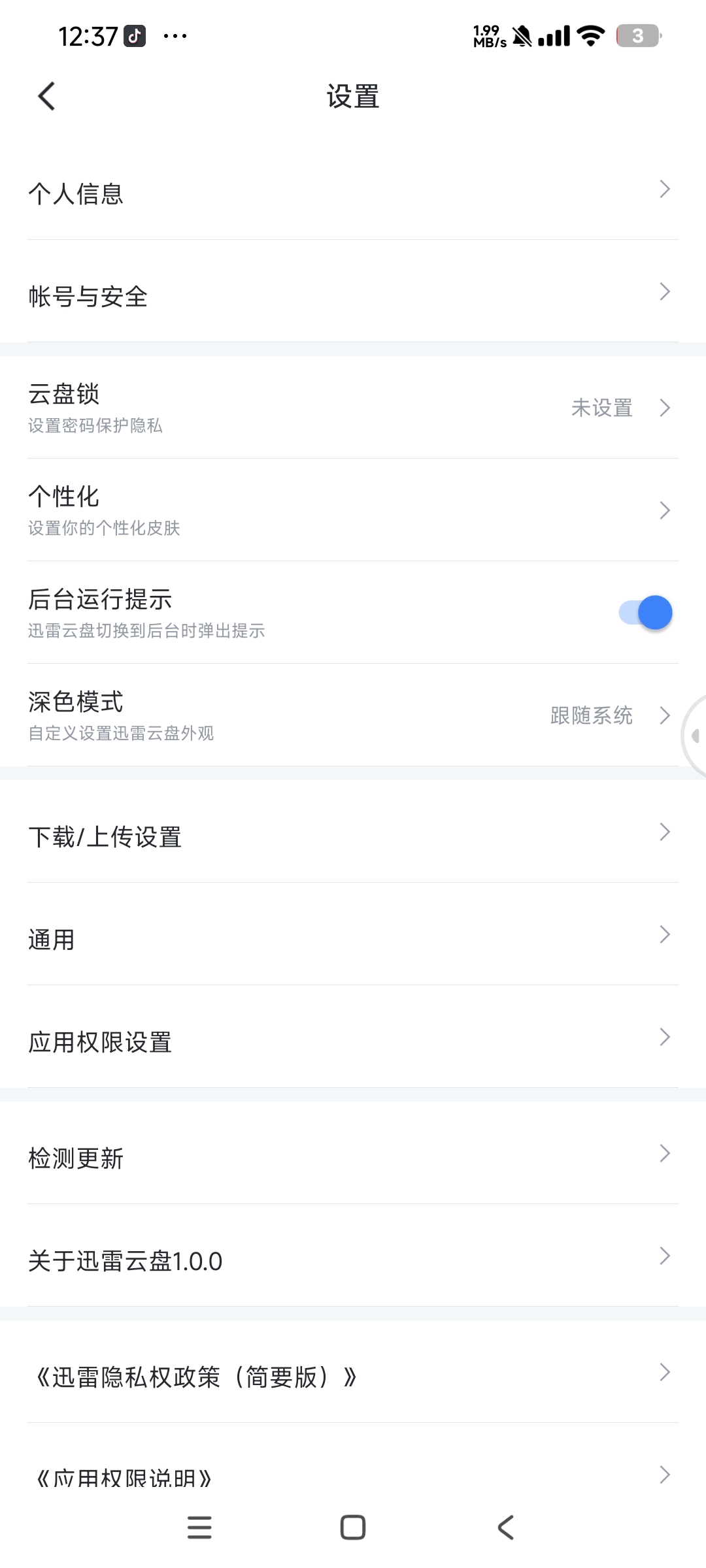This screenshot has width=706, height=1568.
Task: Open the 云盘锁 password setup
Action: (x=353, y=408)
